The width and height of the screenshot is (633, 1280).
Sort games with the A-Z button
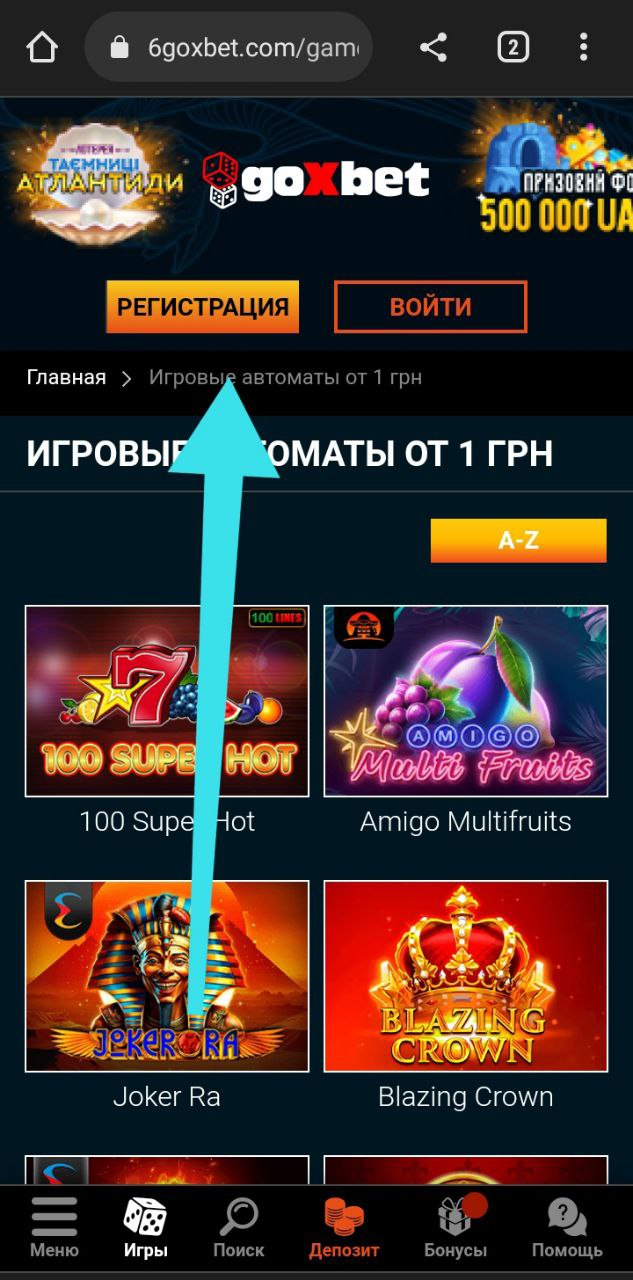pos(518,541)
